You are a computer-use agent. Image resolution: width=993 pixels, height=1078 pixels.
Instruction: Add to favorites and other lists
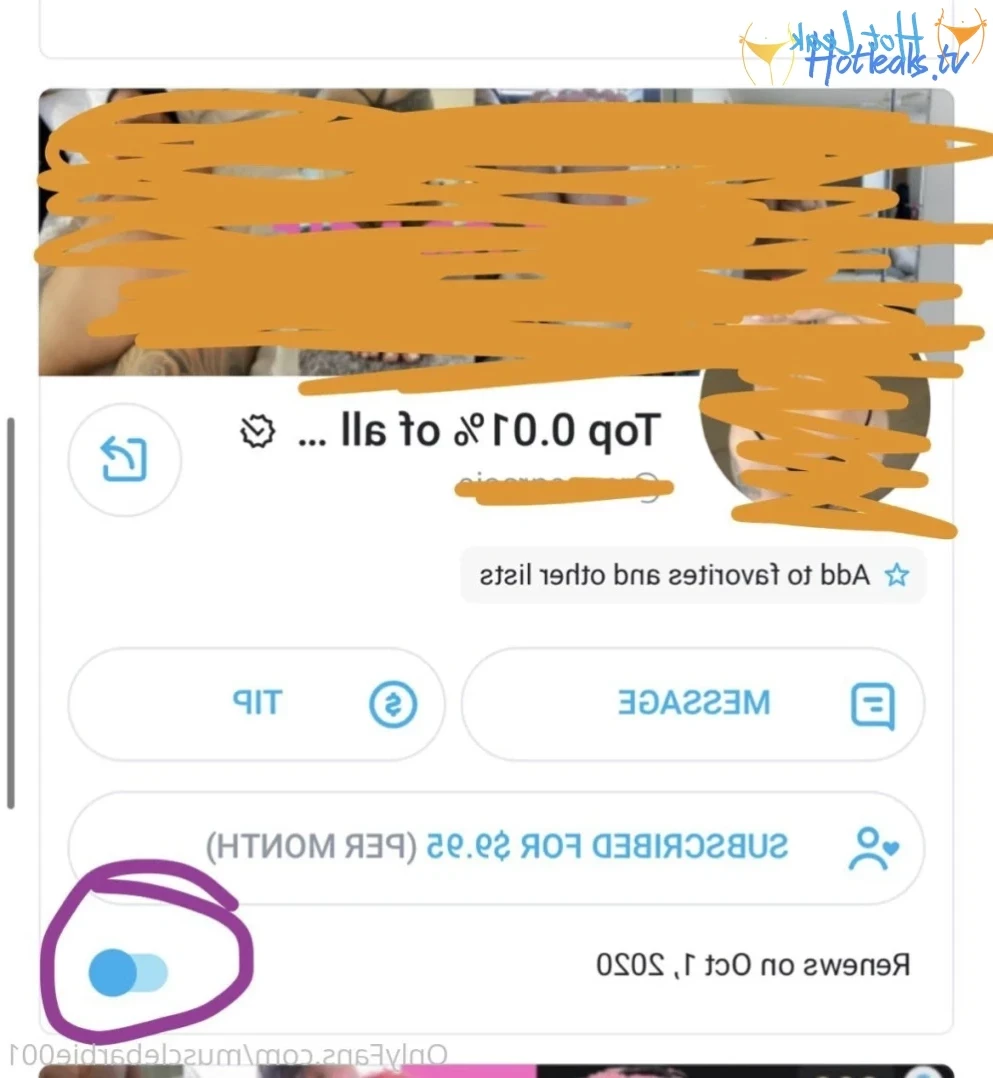click(x=693, y=575)
